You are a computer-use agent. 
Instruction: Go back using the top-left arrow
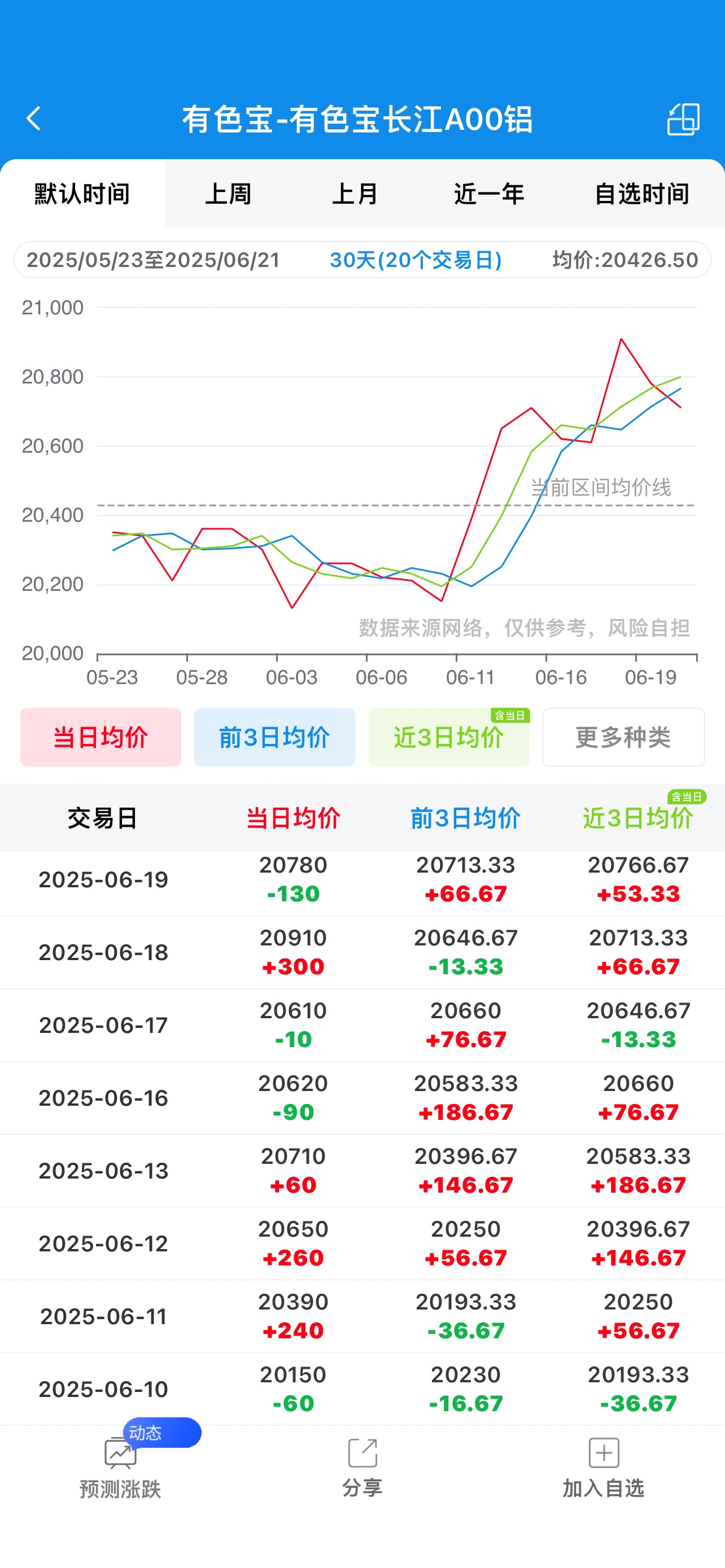[x=34, y=119]
